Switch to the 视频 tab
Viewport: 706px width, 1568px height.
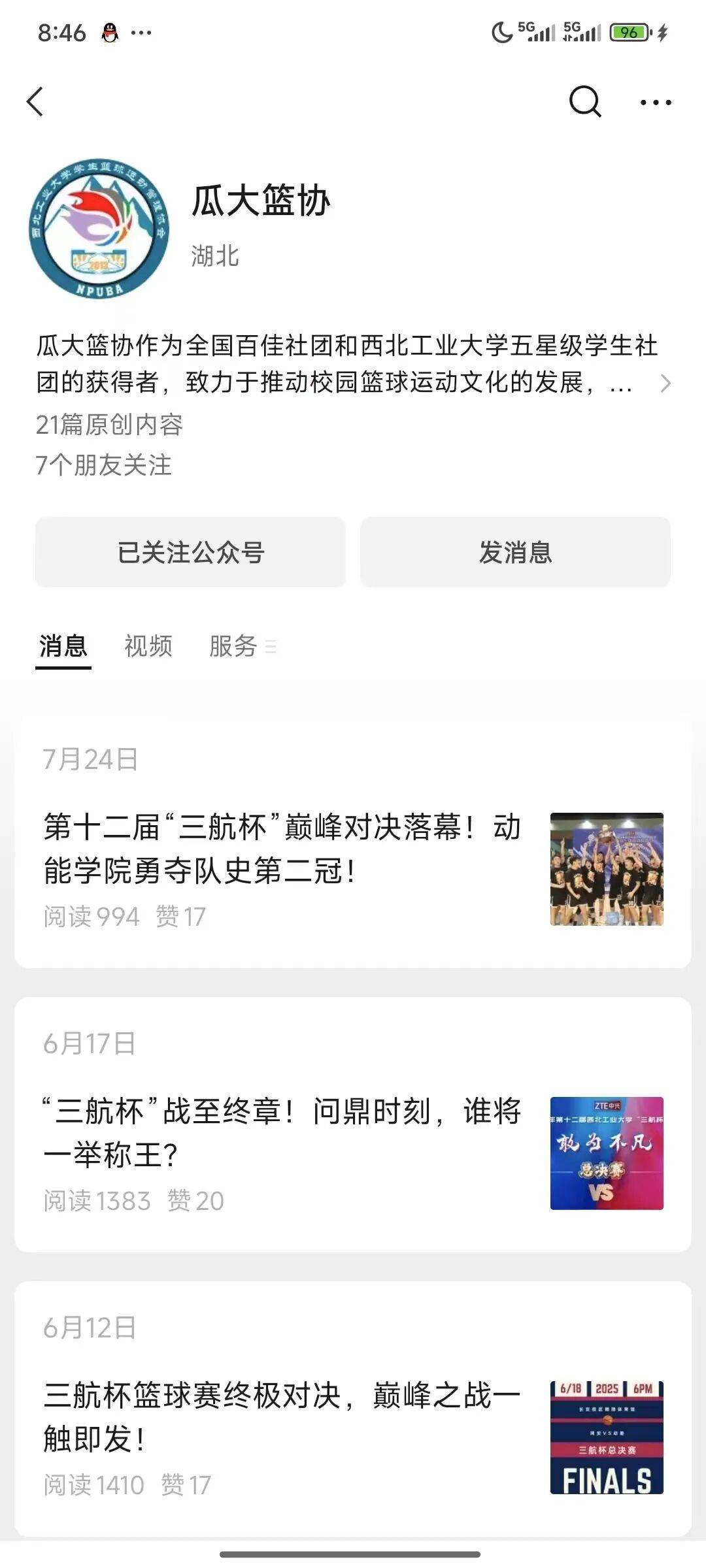148,646
